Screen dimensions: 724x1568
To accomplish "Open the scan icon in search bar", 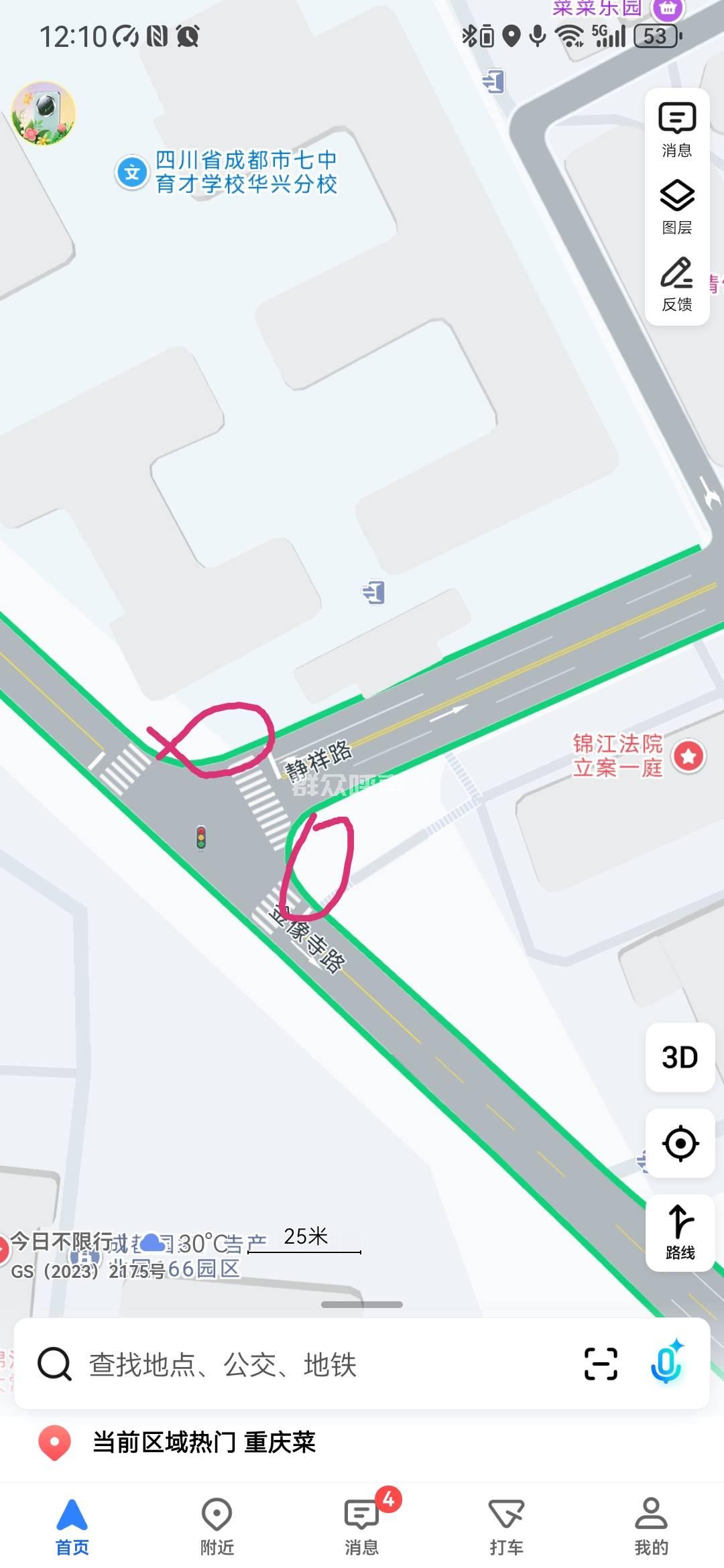I will (x=601, y=1364).
